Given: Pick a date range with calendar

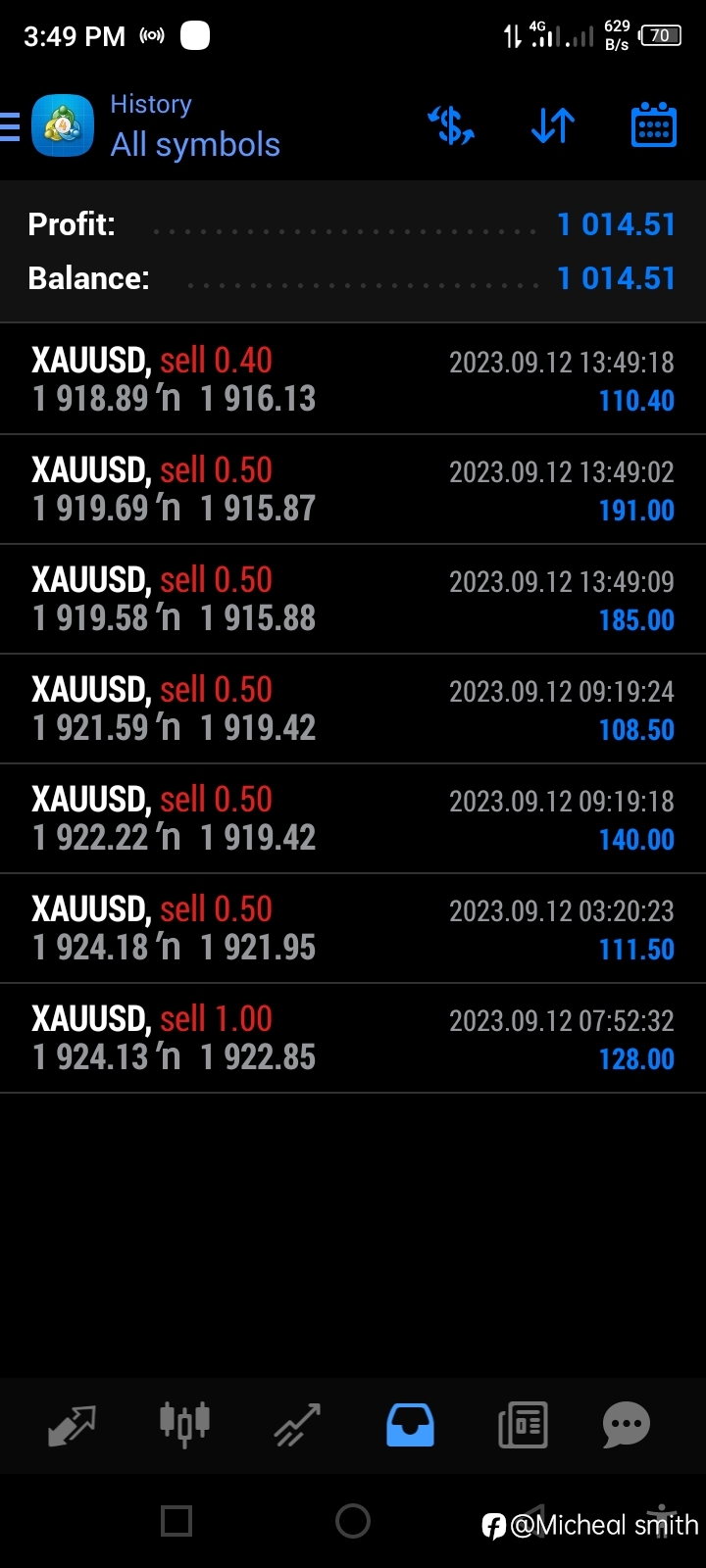Looking at the screenshot, I should click(x=654, y=125).
